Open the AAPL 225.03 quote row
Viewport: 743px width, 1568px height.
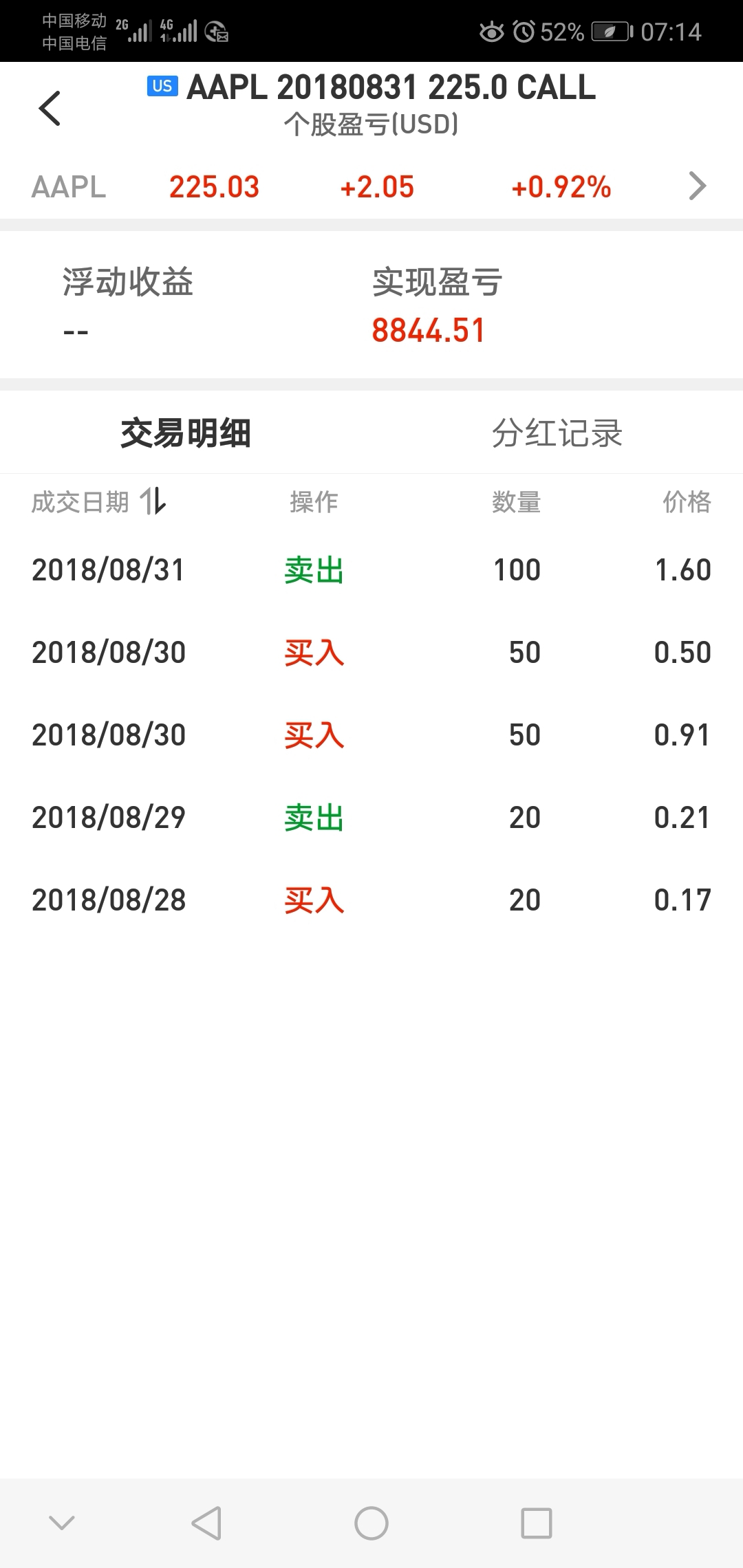[x=371, y=186]
